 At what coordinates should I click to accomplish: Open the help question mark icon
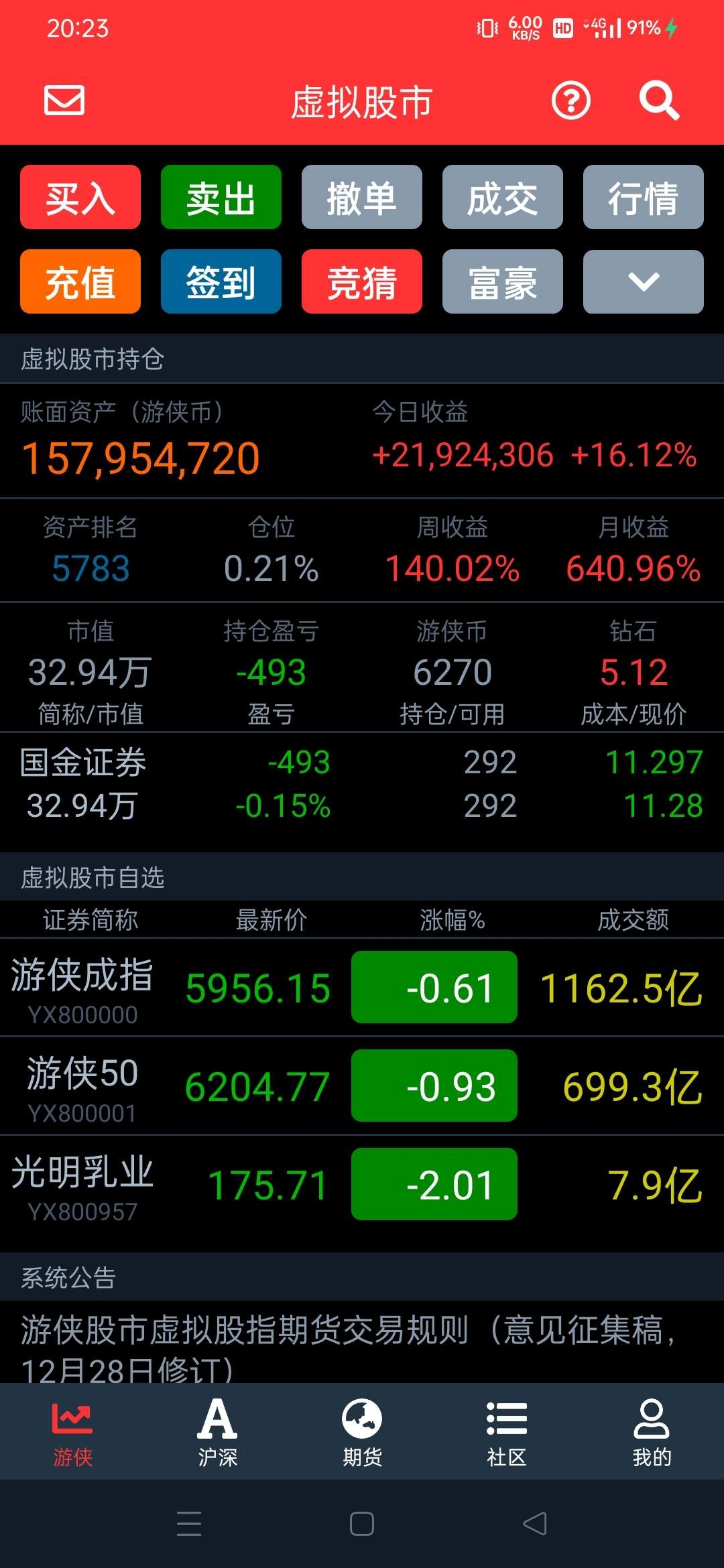pos(570,101)
